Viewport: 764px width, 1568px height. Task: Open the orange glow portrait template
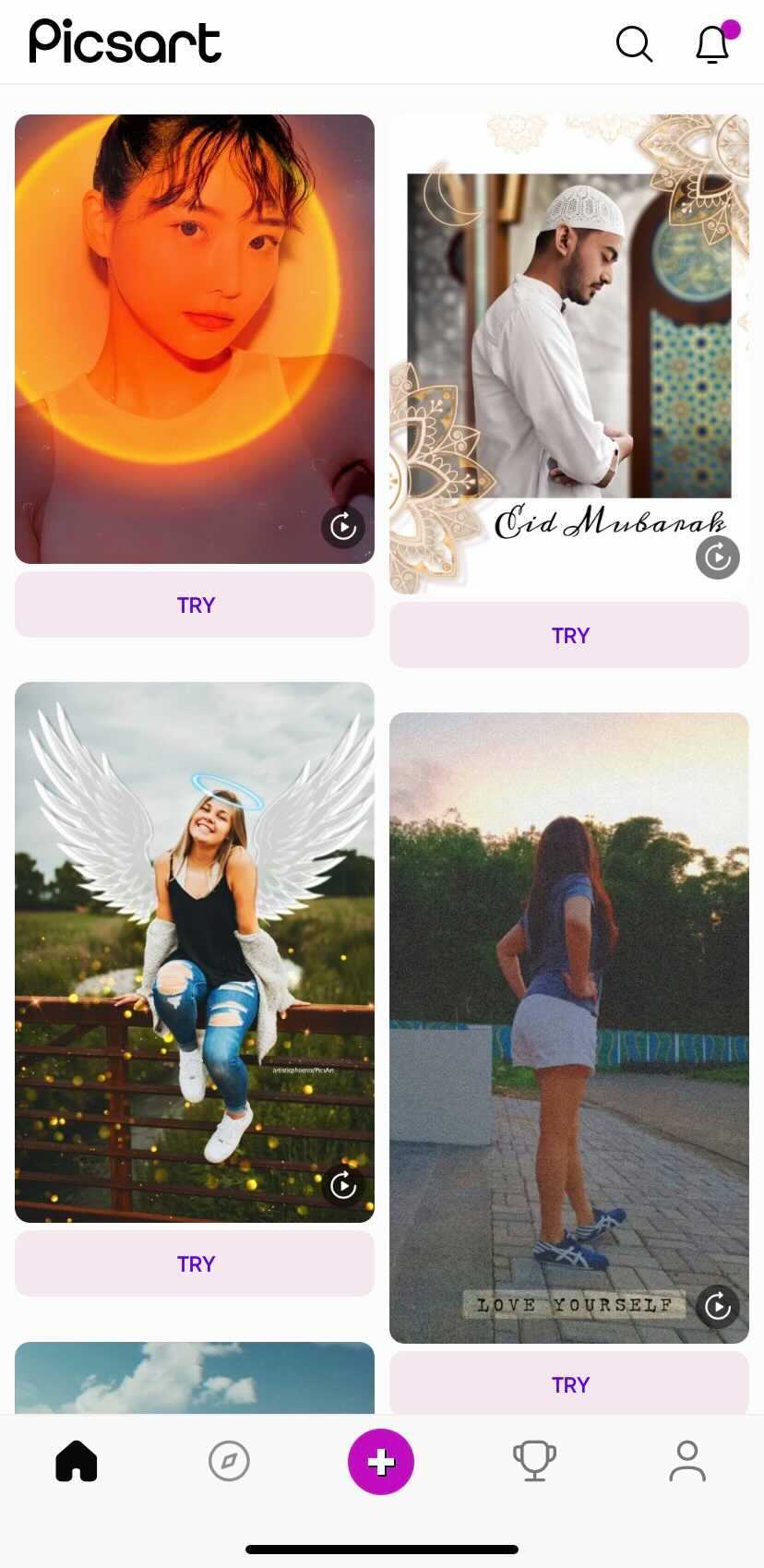[x=195, y=339]
